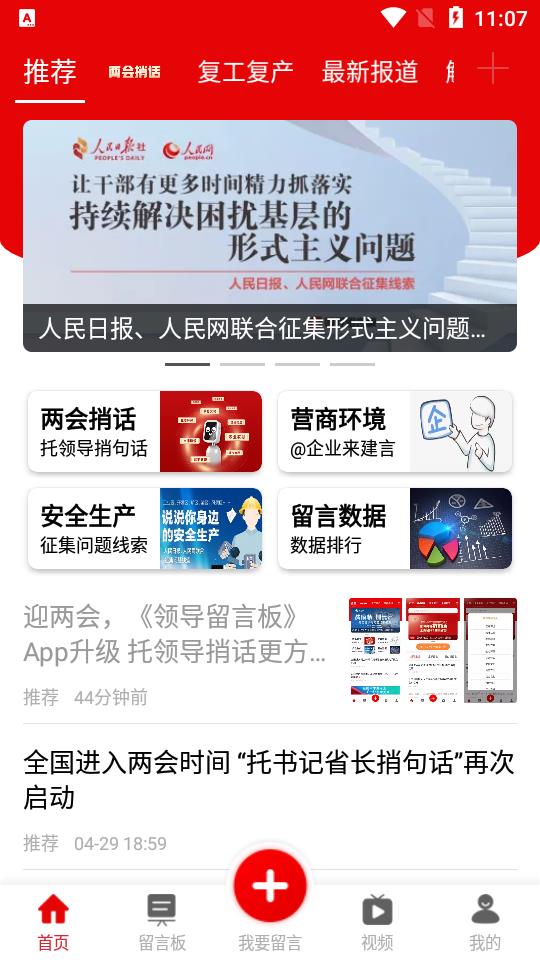The image size is (540, 960).
Task: Switch to the 留言板 bottom tab
Action: pyautogui.click(x=162, y=922)
